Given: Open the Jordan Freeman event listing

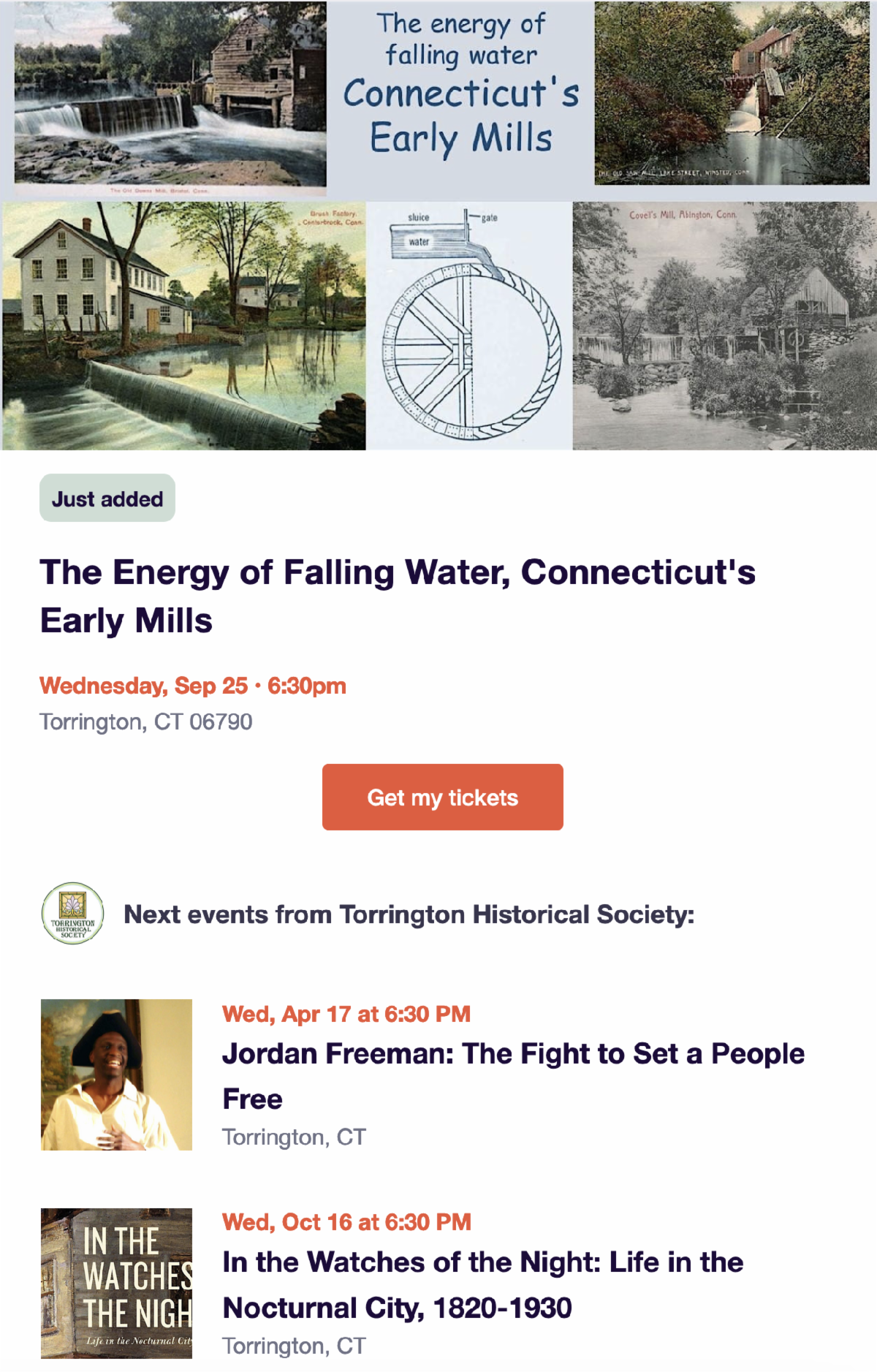Looking at the screenshot, I should [x=512, y=1075].
